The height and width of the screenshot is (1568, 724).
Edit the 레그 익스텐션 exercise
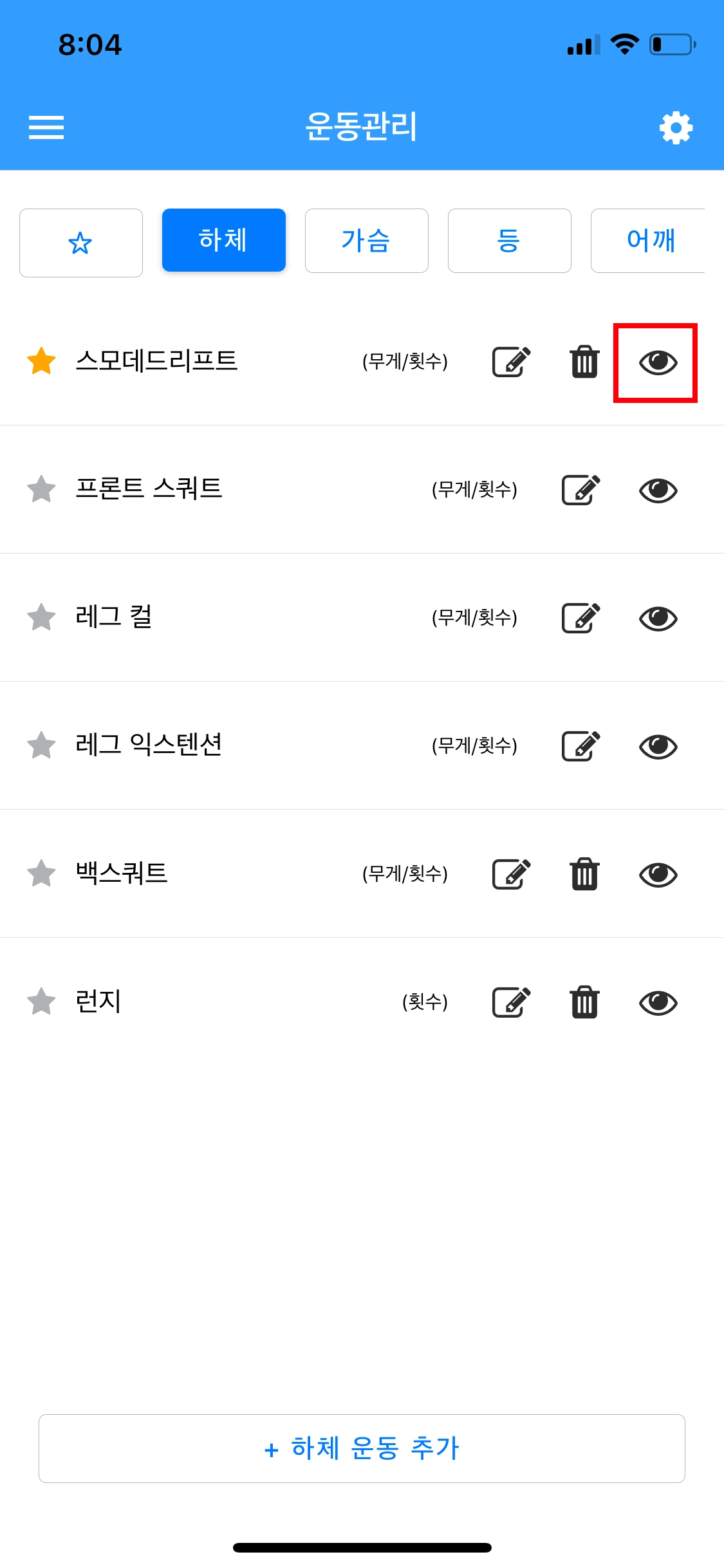pos(580,746)
